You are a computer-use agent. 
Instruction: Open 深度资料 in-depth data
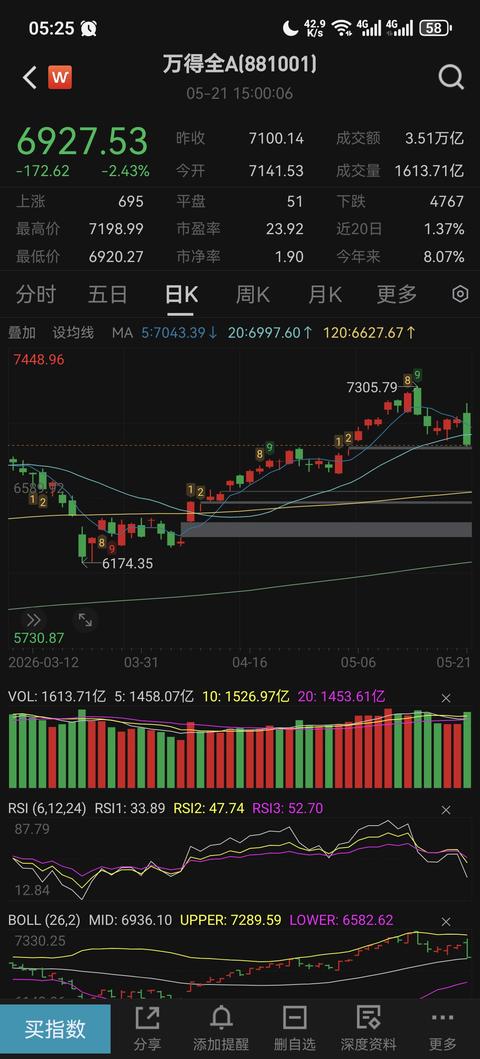coord(368,1028)
